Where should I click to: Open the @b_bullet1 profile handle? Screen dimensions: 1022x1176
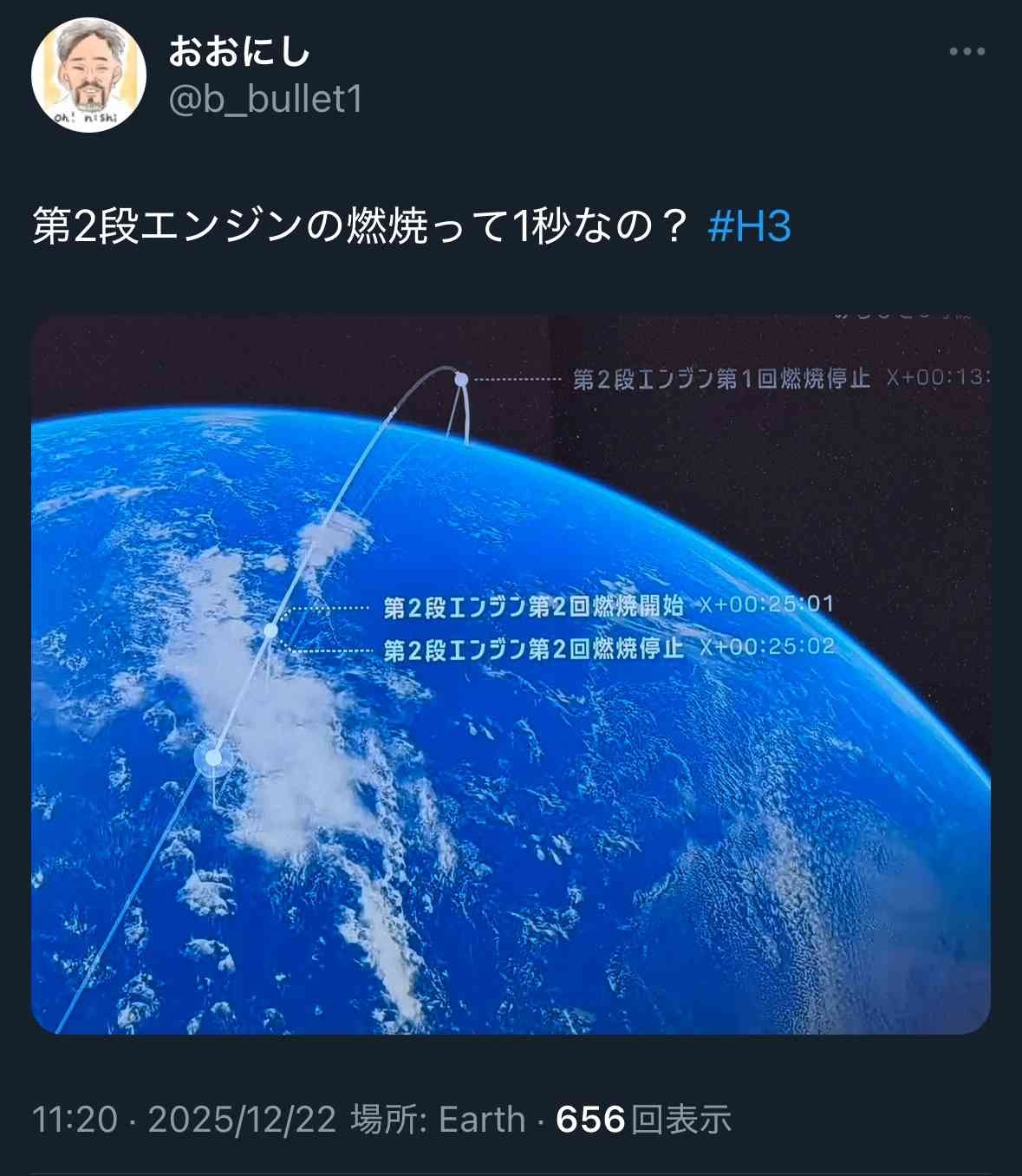pyautogui.click(x=265, y=100)
